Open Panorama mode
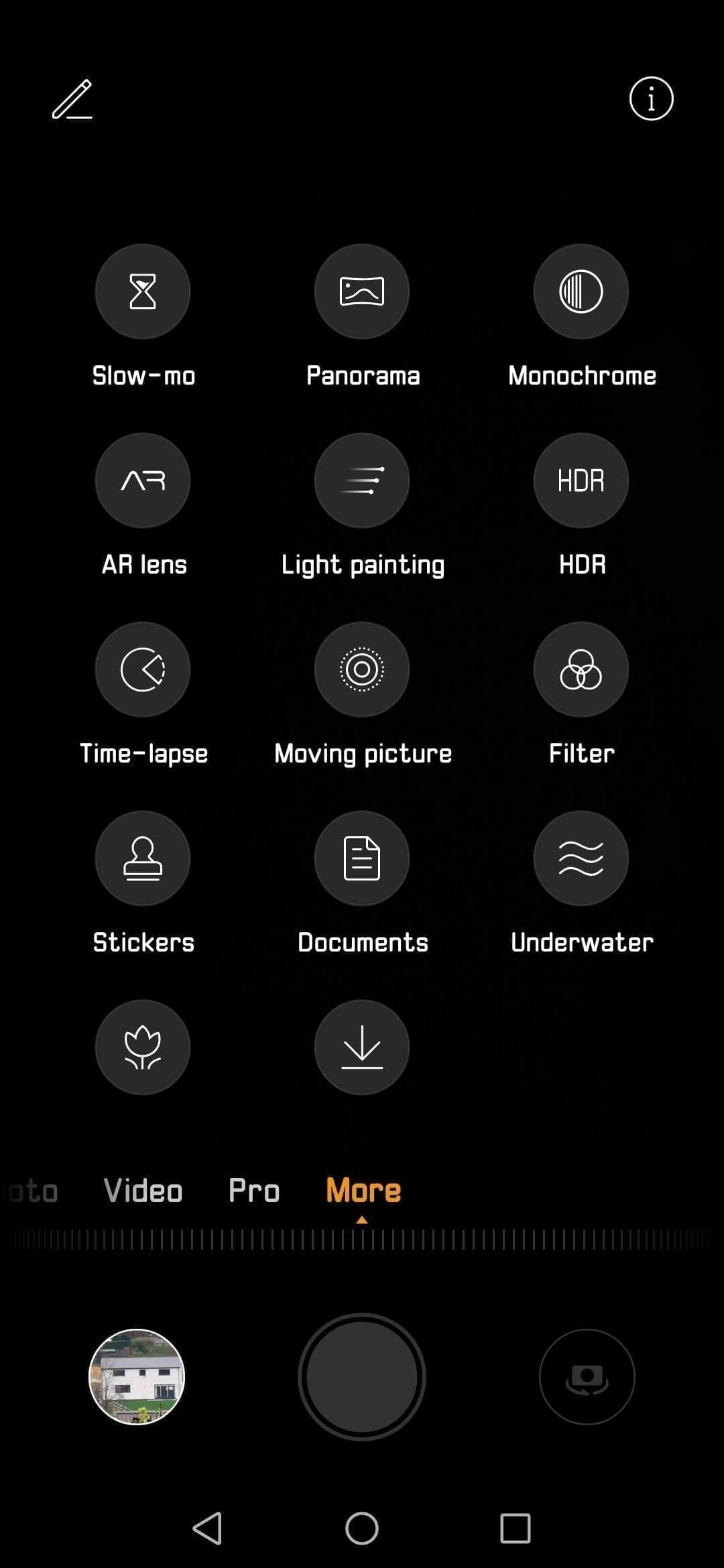 pyautogui.click(x=362, y=291)
